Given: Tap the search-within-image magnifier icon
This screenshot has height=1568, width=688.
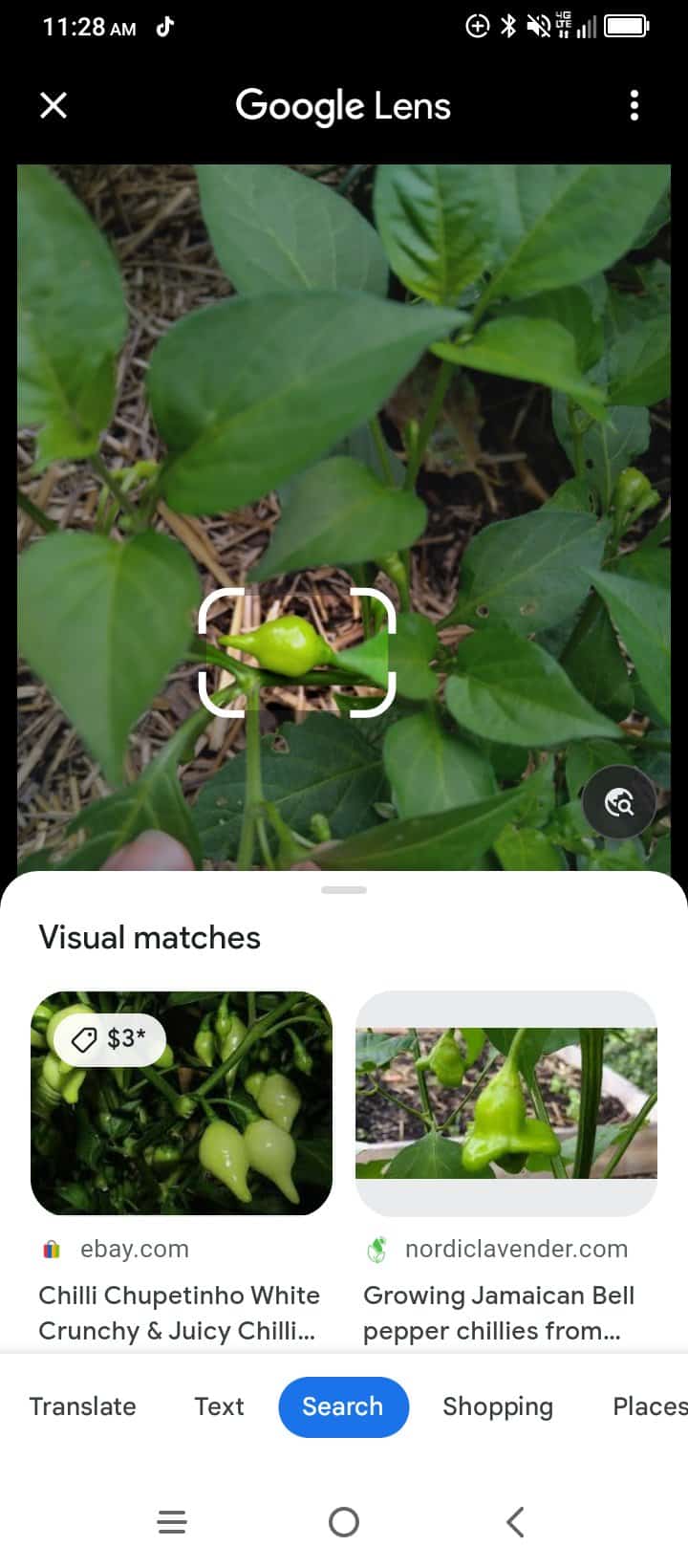Looking at the screenshot, I should click(x=618, y=803).
